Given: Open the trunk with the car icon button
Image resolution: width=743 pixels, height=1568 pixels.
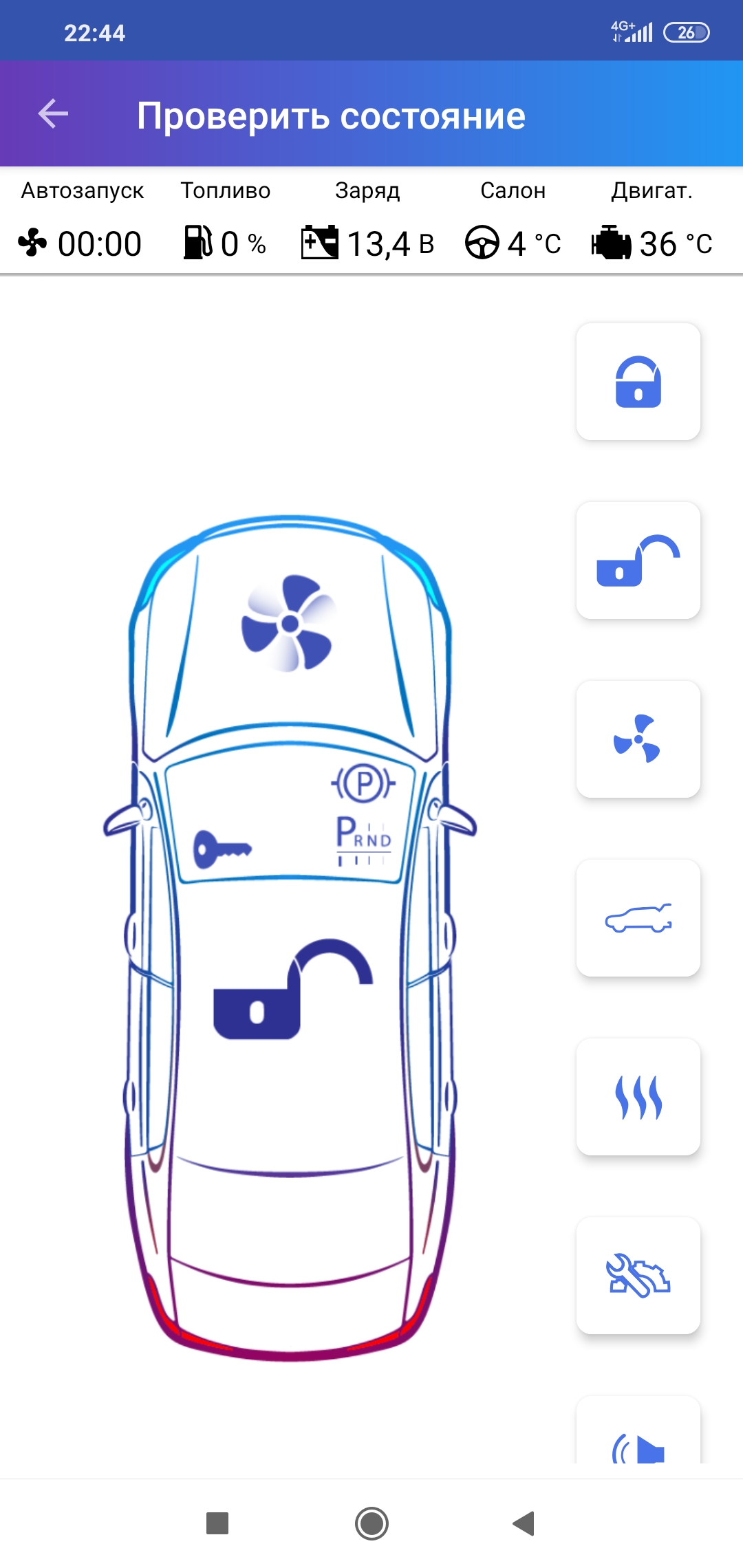Looking at the screenshot, I should tap(638, 918).
